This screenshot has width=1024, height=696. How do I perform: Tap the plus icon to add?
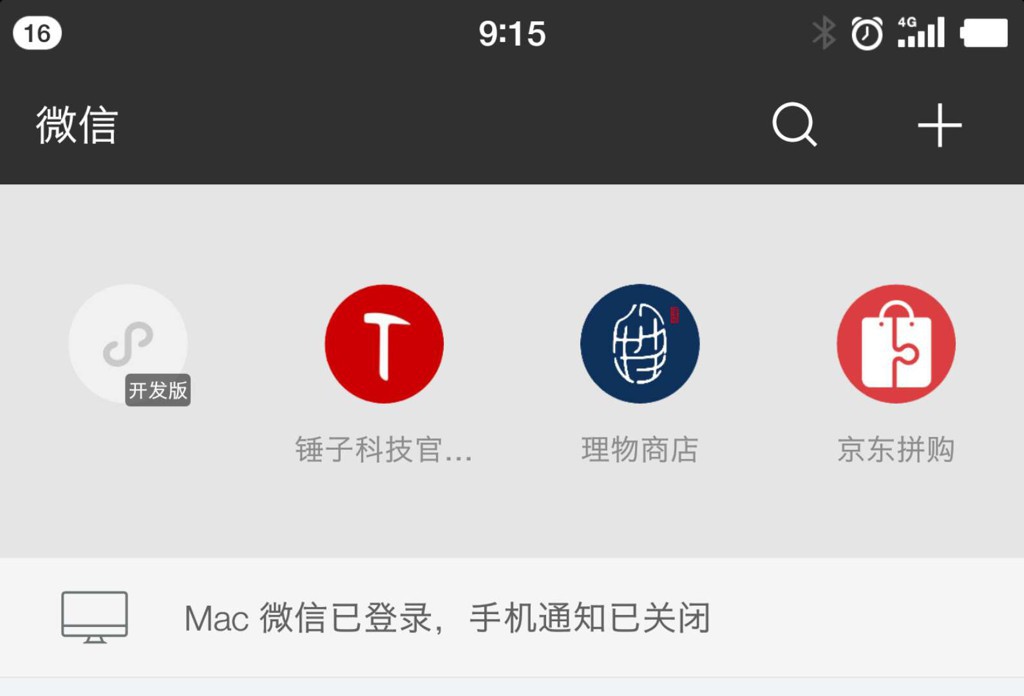coord(939,126)
